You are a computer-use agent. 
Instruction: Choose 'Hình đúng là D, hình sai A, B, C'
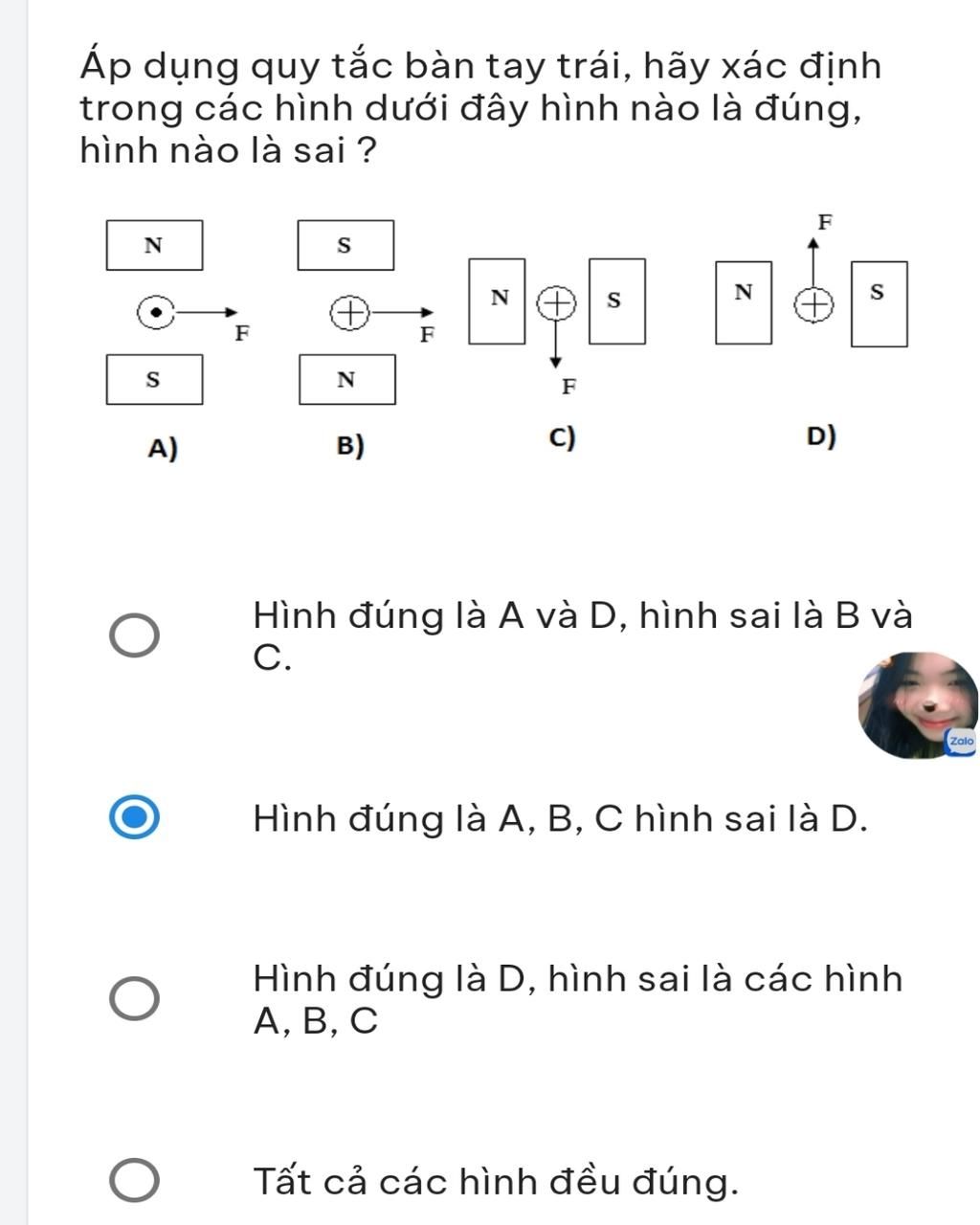(134, 999)
